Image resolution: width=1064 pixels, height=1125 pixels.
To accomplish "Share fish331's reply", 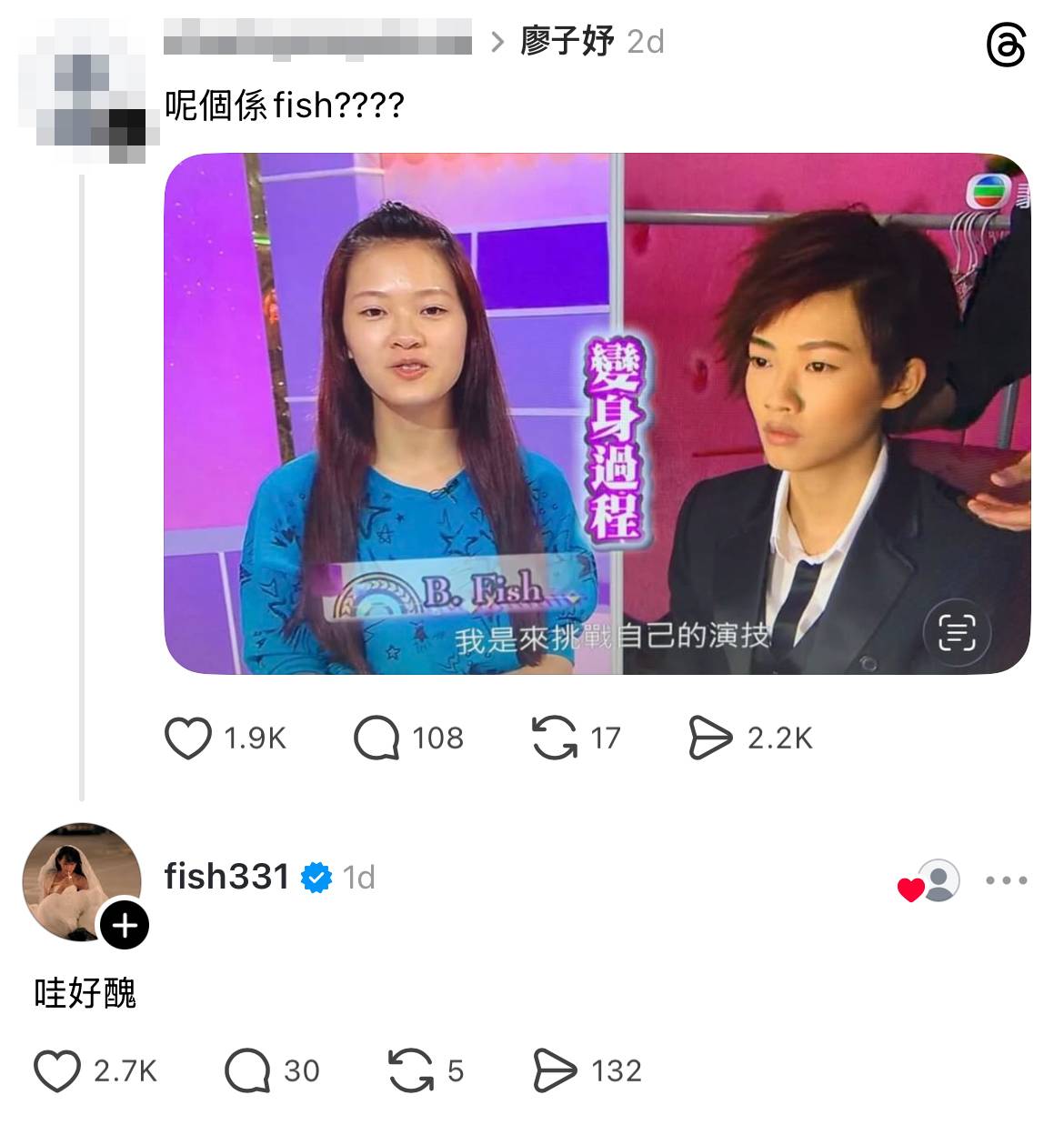I will tap(555, 1070).
